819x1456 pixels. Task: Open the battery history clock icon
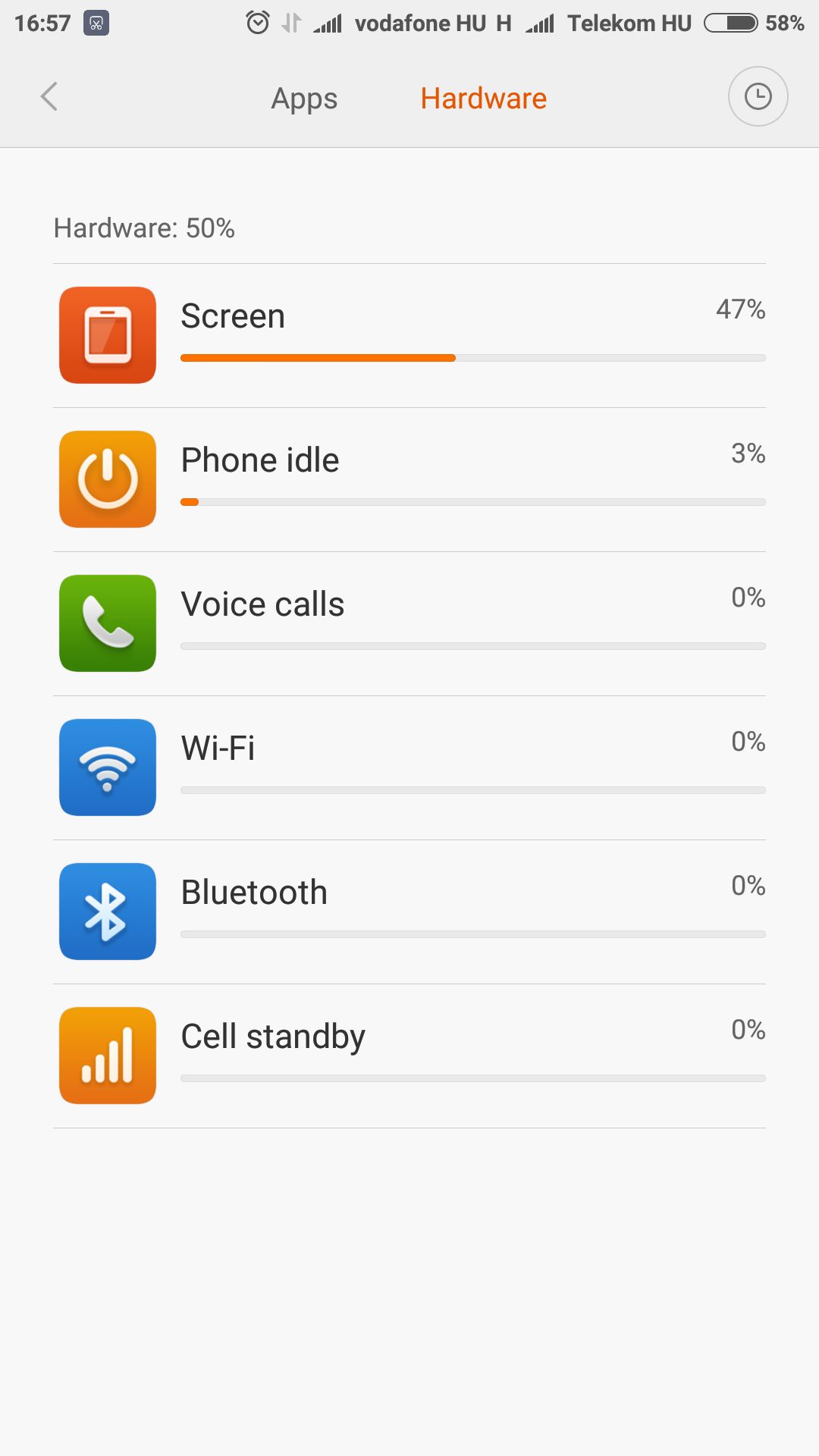point(758,97)
